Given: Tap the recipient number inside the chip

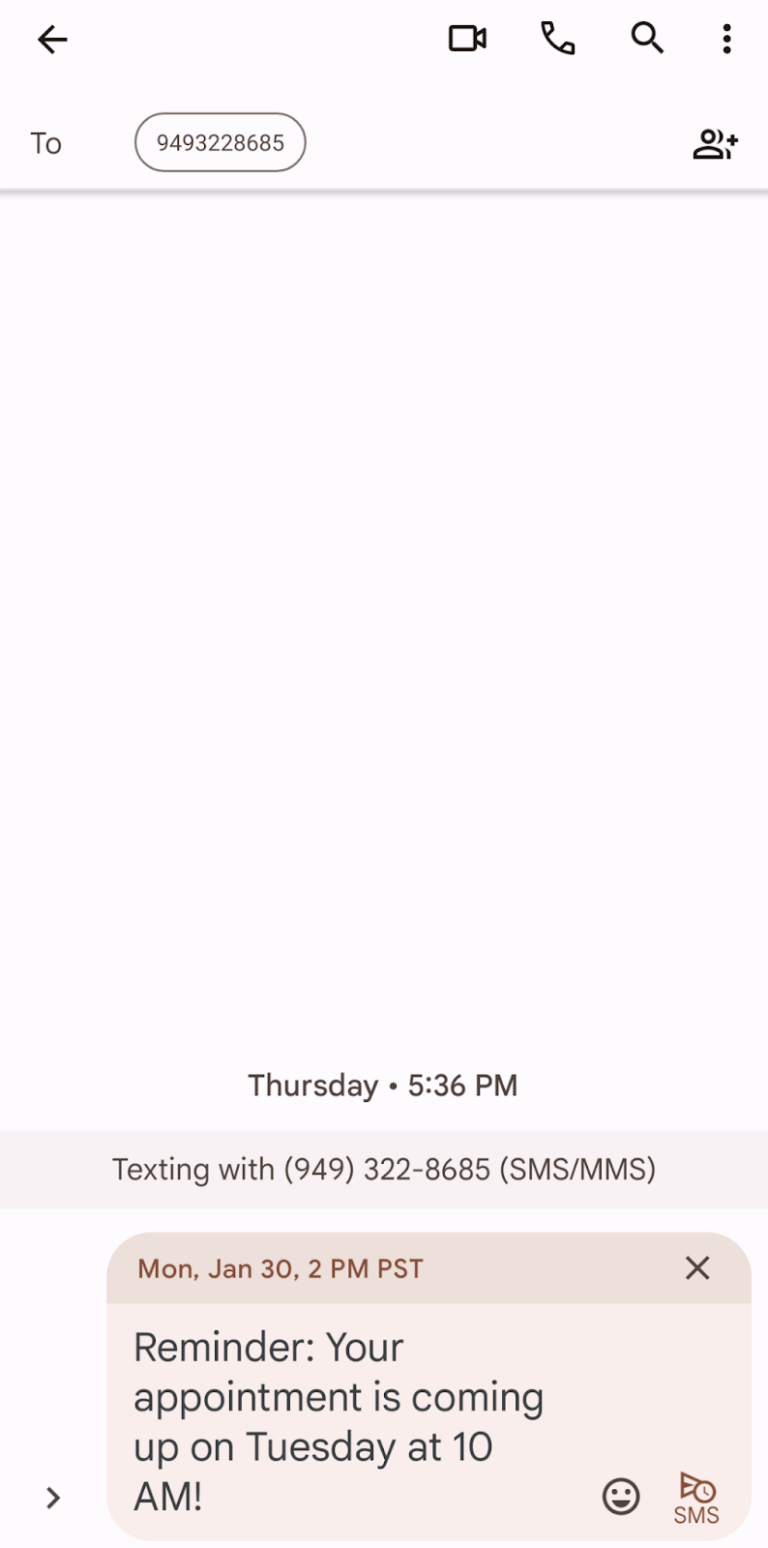Looking at the screenshot, I should 219,143.
